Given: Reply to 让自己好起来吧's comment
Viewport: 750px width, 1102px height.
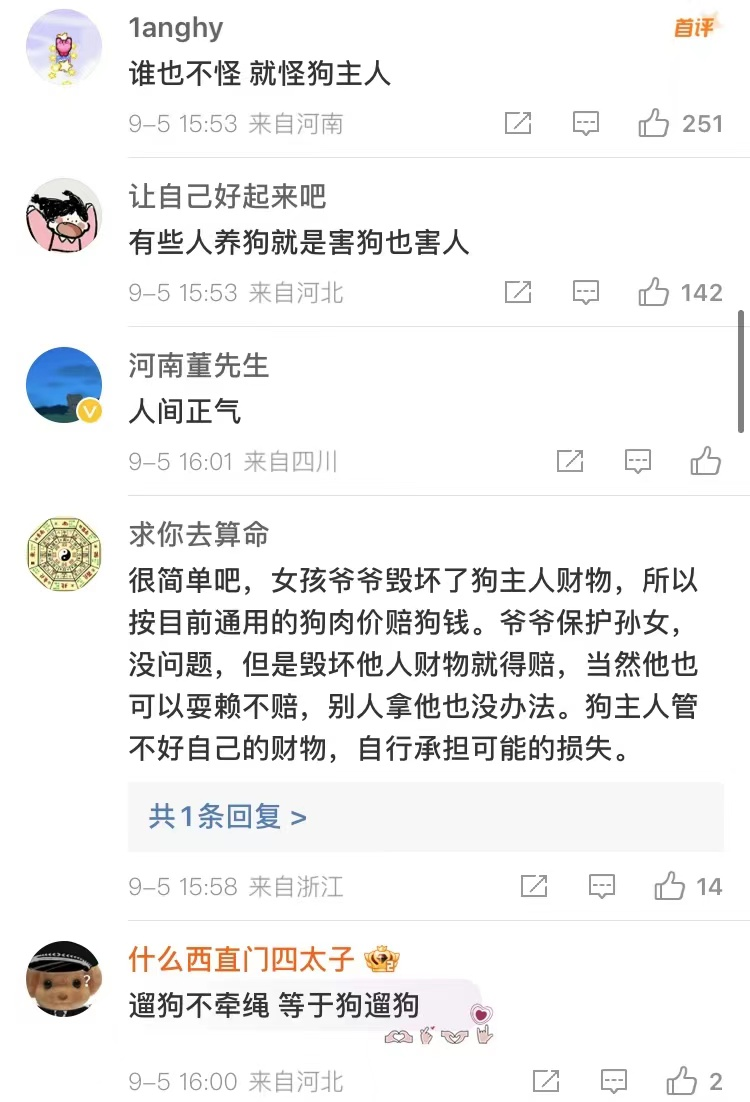Looking at the screenshot, I should (x=585, y=292).
